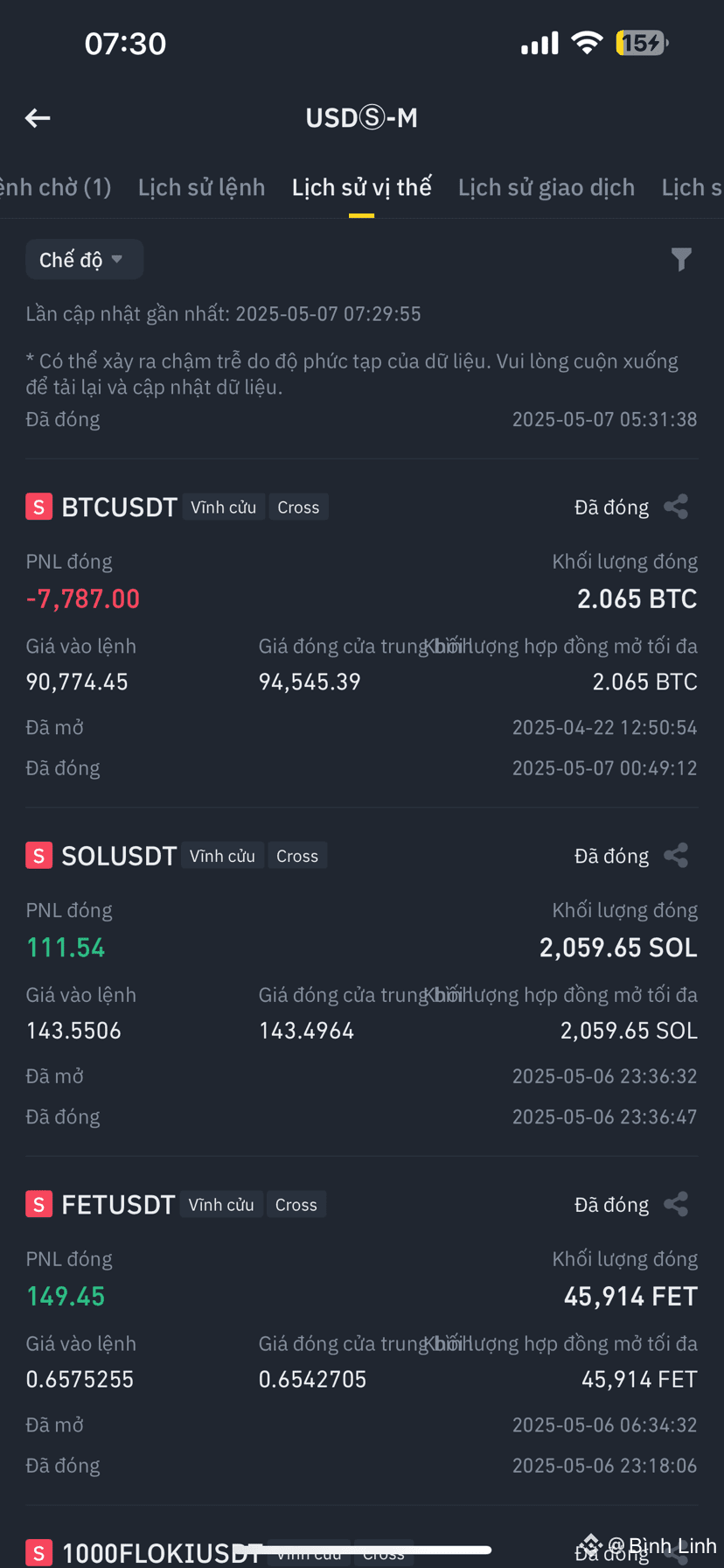Tap the Wi-Fi status icon
724x1568 pixels.
coord(586,42)
